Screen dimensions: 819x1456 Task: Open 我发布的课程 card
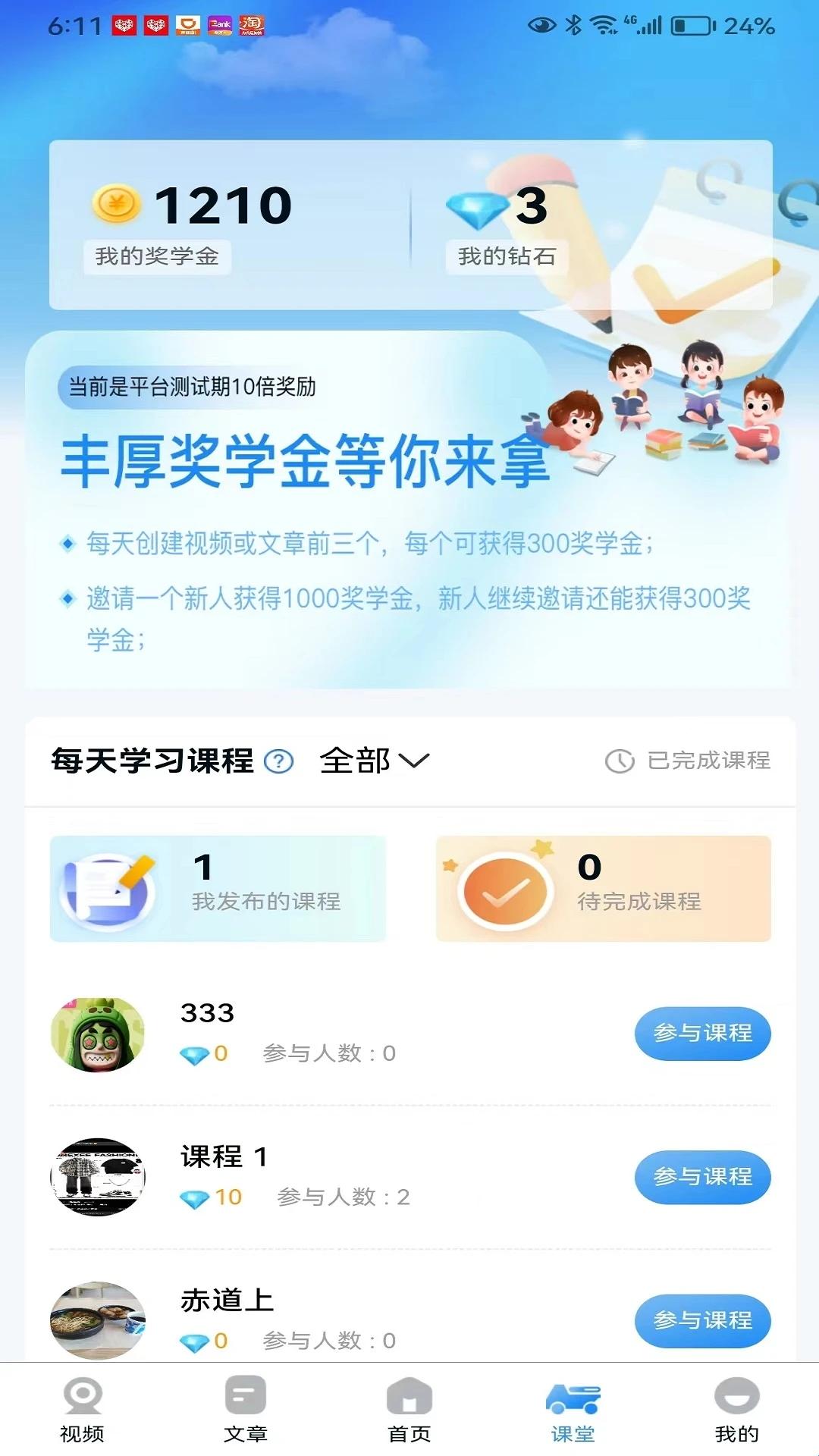tap(218, 889)
